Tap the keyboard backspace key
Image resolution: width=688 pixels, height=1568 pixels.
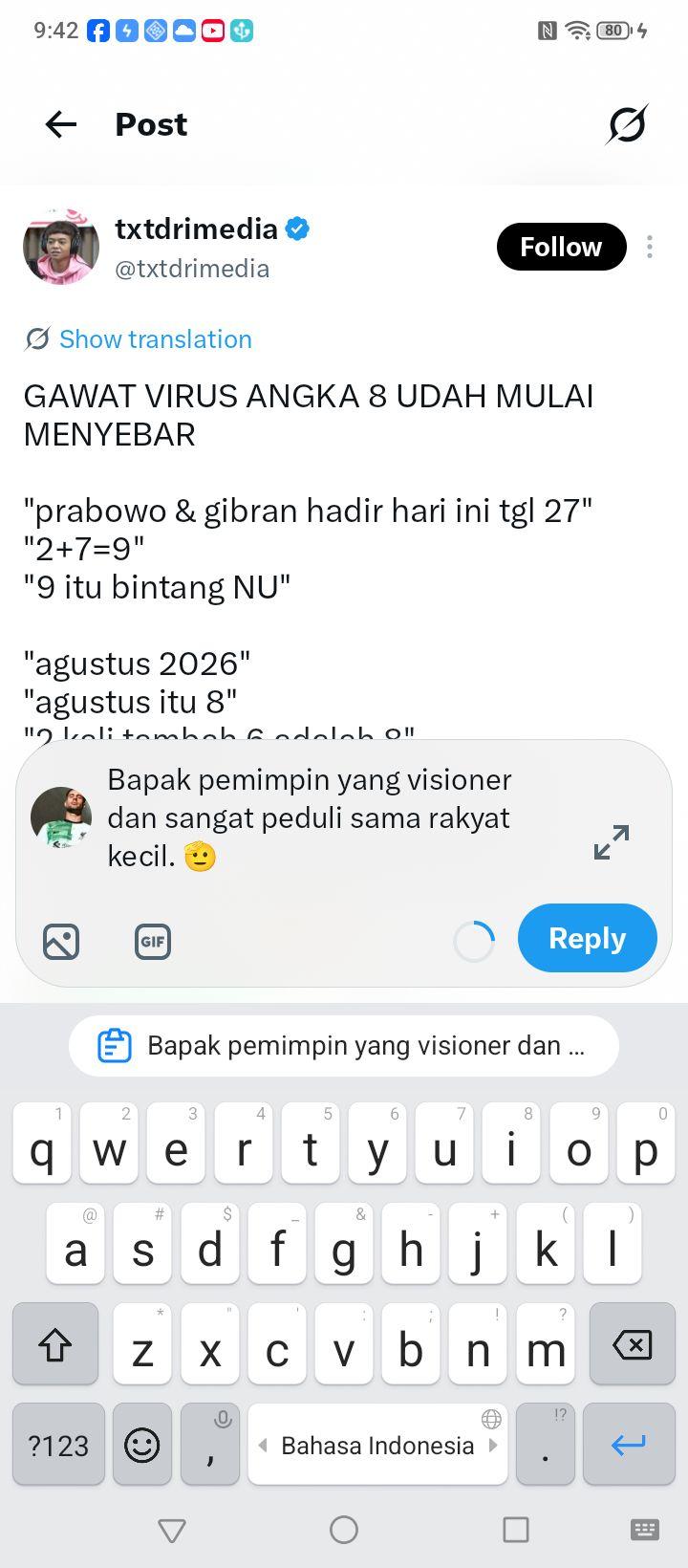(632, 1345)
